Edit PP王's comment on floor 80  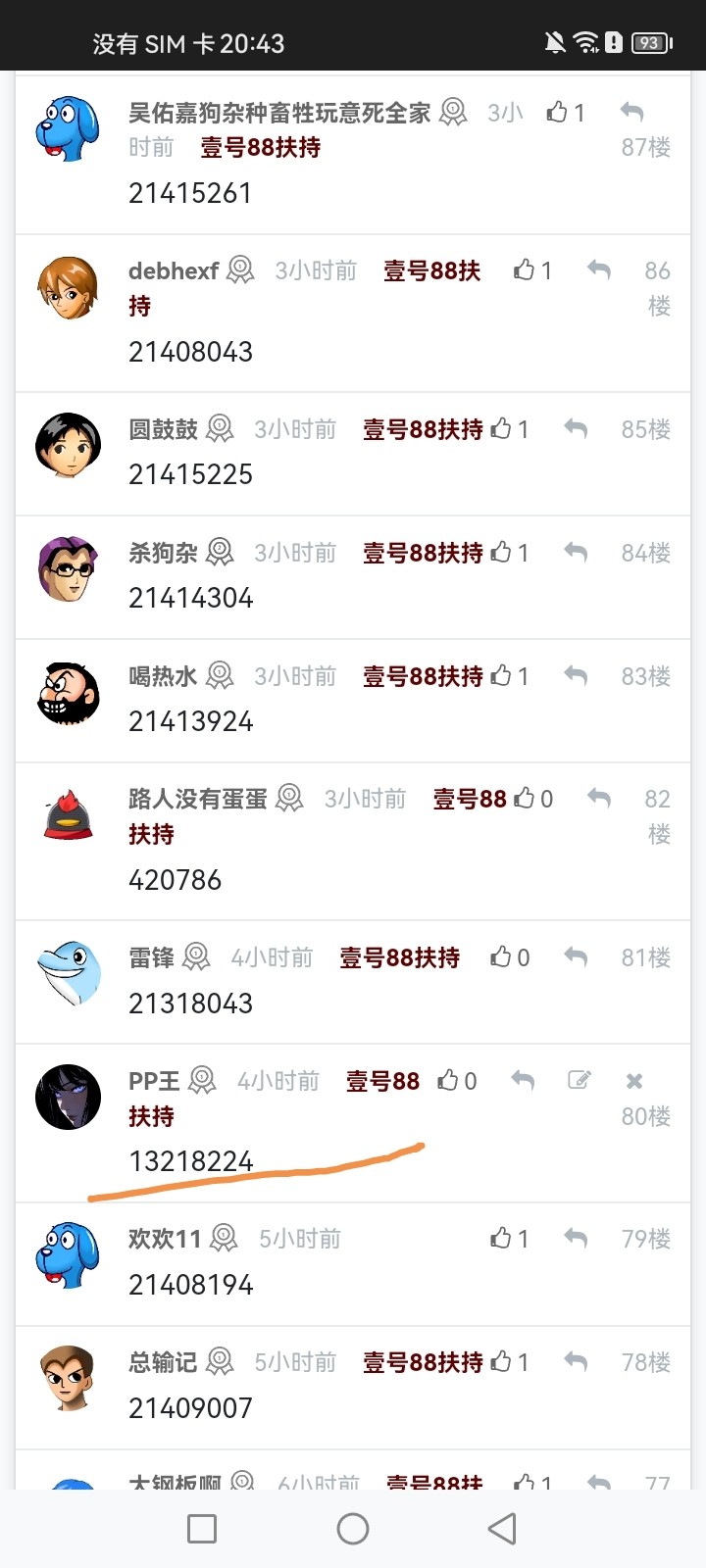[580, 1080]
